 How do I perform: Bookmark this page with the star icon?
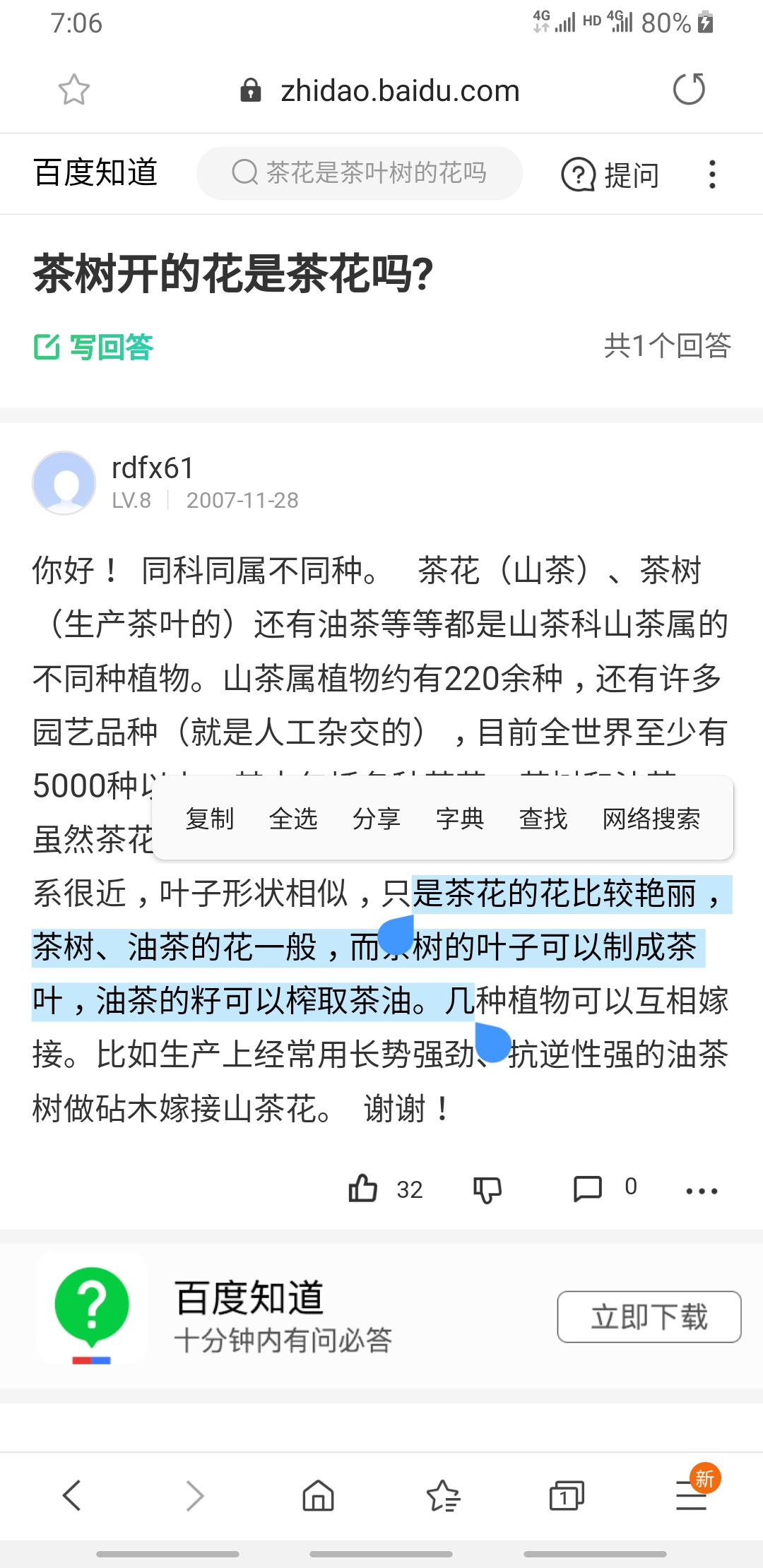[x=73, y=90]
